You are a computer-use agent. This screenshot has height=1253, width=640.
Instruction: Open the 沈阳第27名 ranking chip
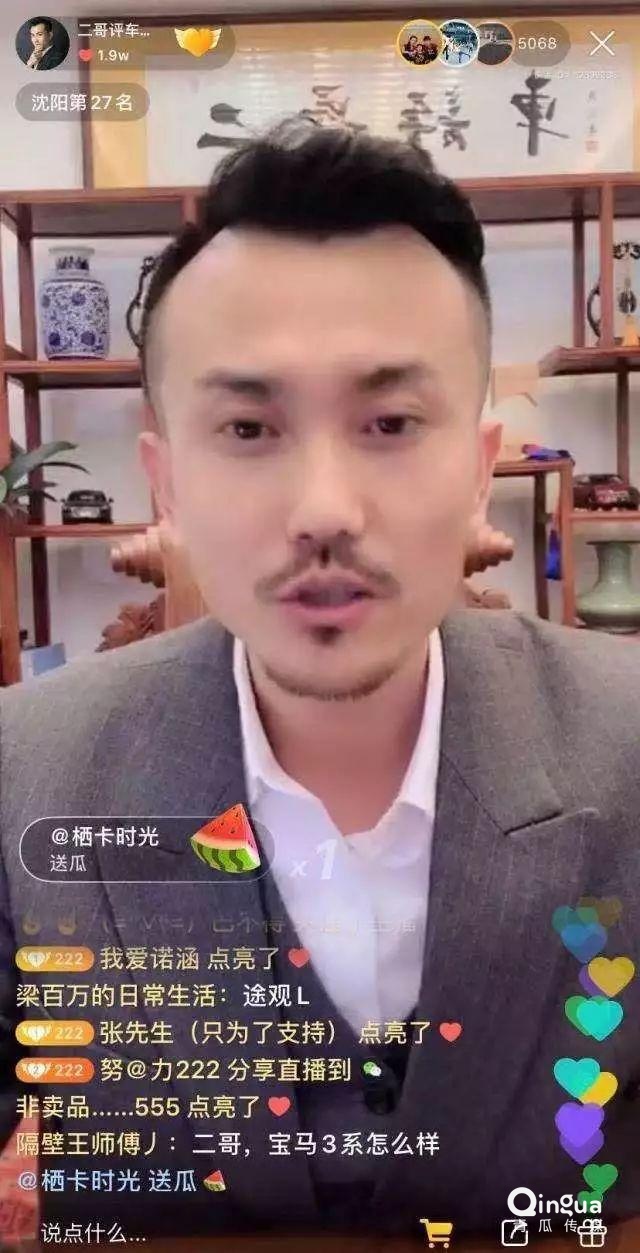(x=82, y=102)
